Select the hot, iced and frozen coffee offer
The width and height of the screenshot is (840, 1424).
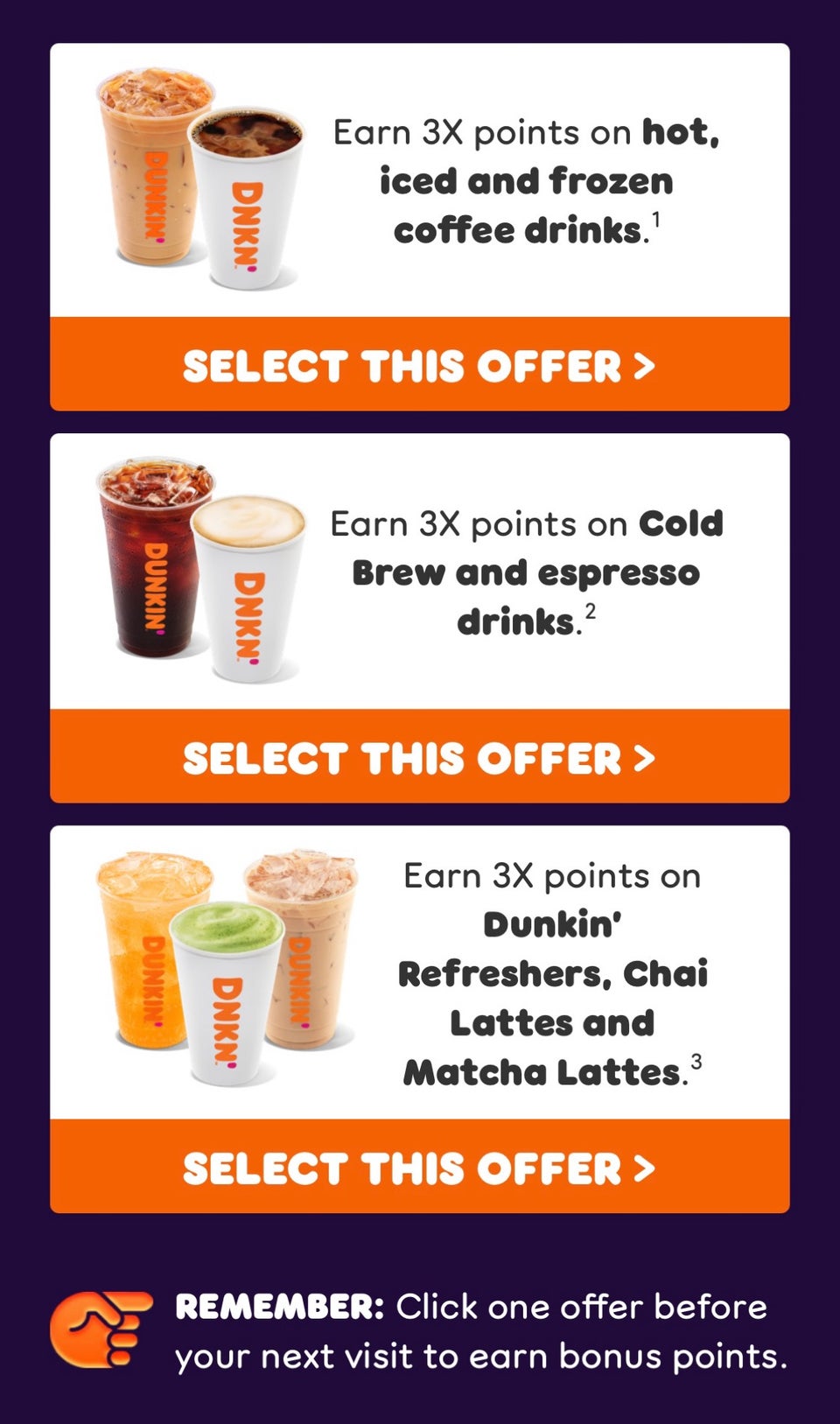click(419, 365)
